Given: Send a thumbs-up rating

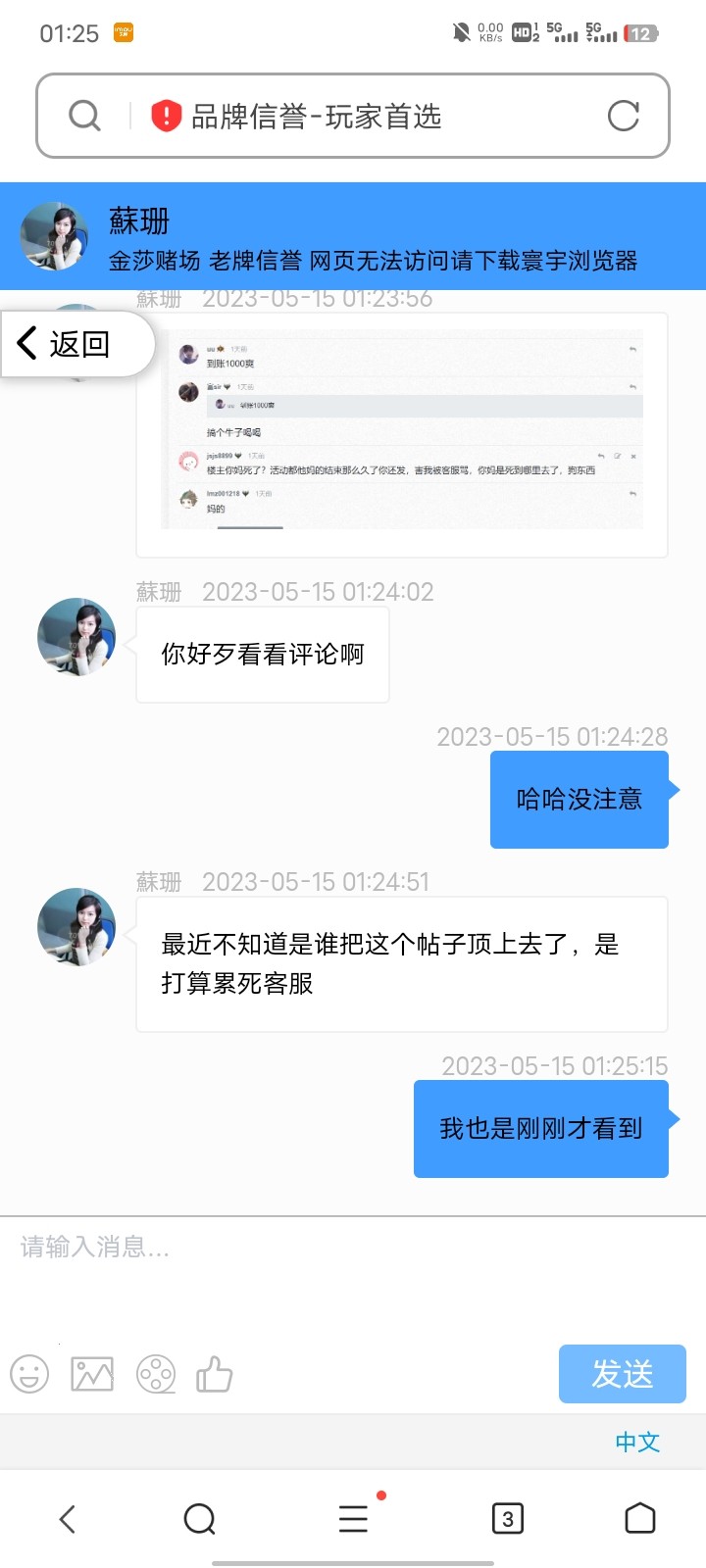Looking at the screenshot, I should point(214,1374).
